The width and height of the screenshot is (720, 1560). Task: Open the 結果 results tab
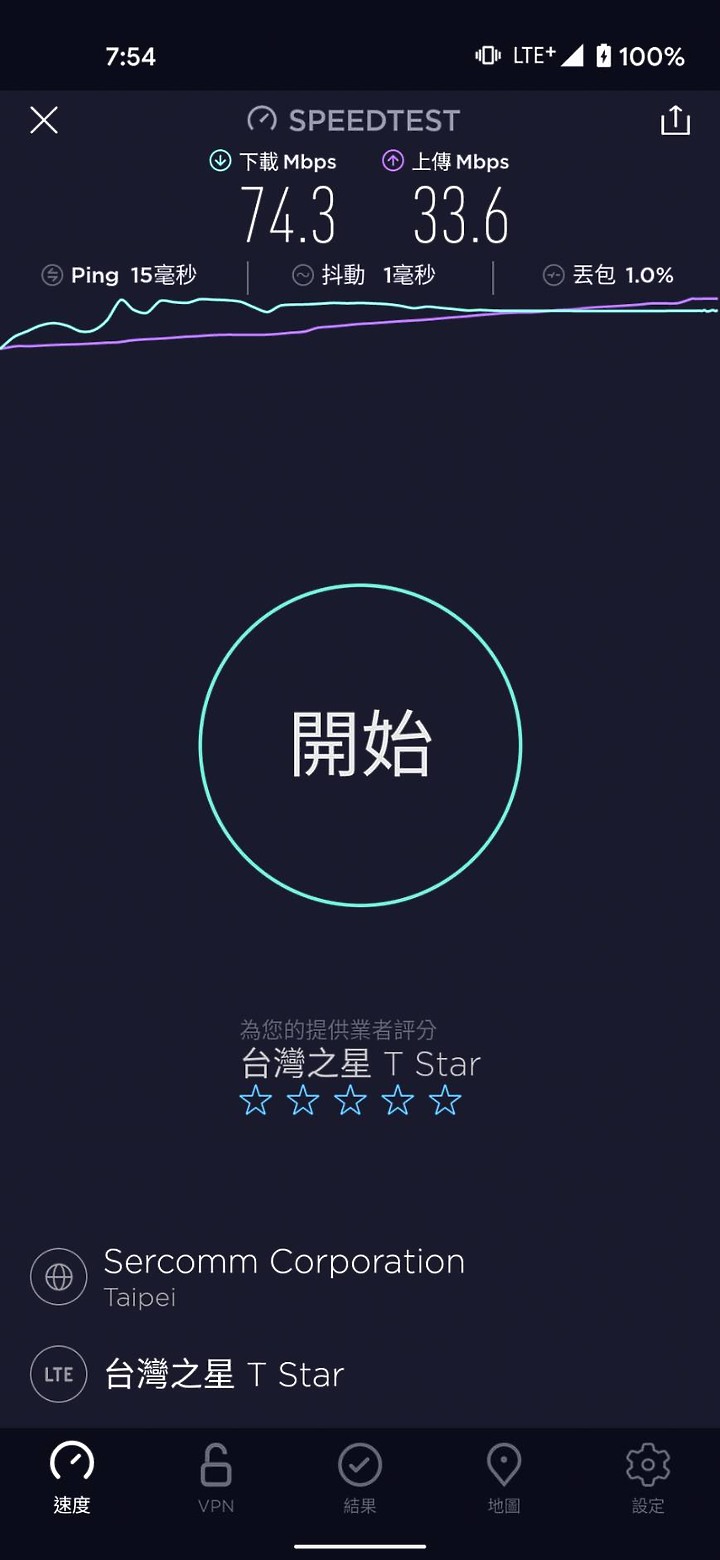tap(360, 1479)
